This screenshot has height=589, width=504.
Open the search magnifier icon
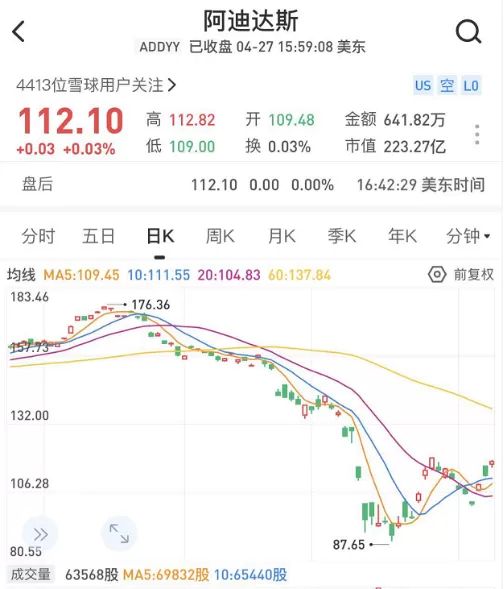click(468, 32)
